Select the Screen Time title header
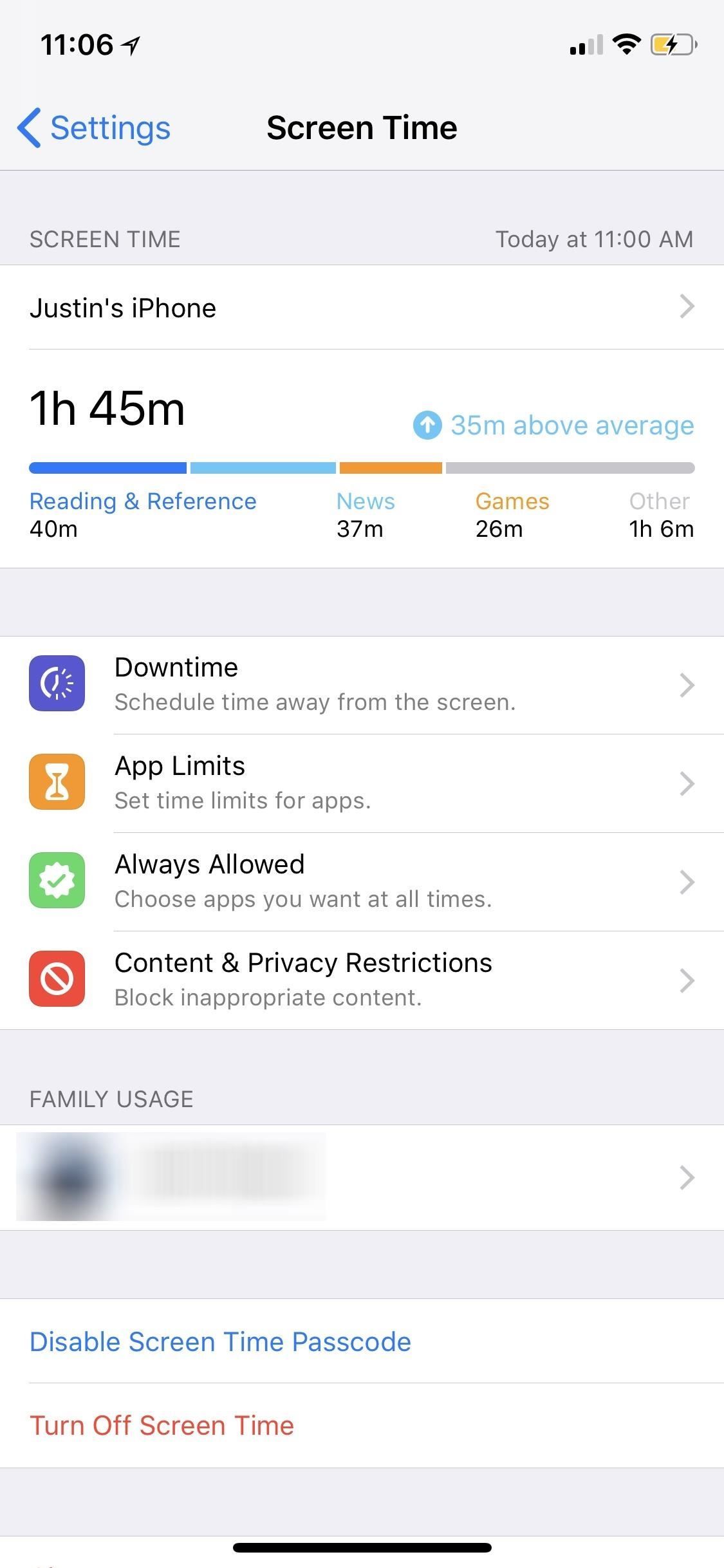 (362, 127)
